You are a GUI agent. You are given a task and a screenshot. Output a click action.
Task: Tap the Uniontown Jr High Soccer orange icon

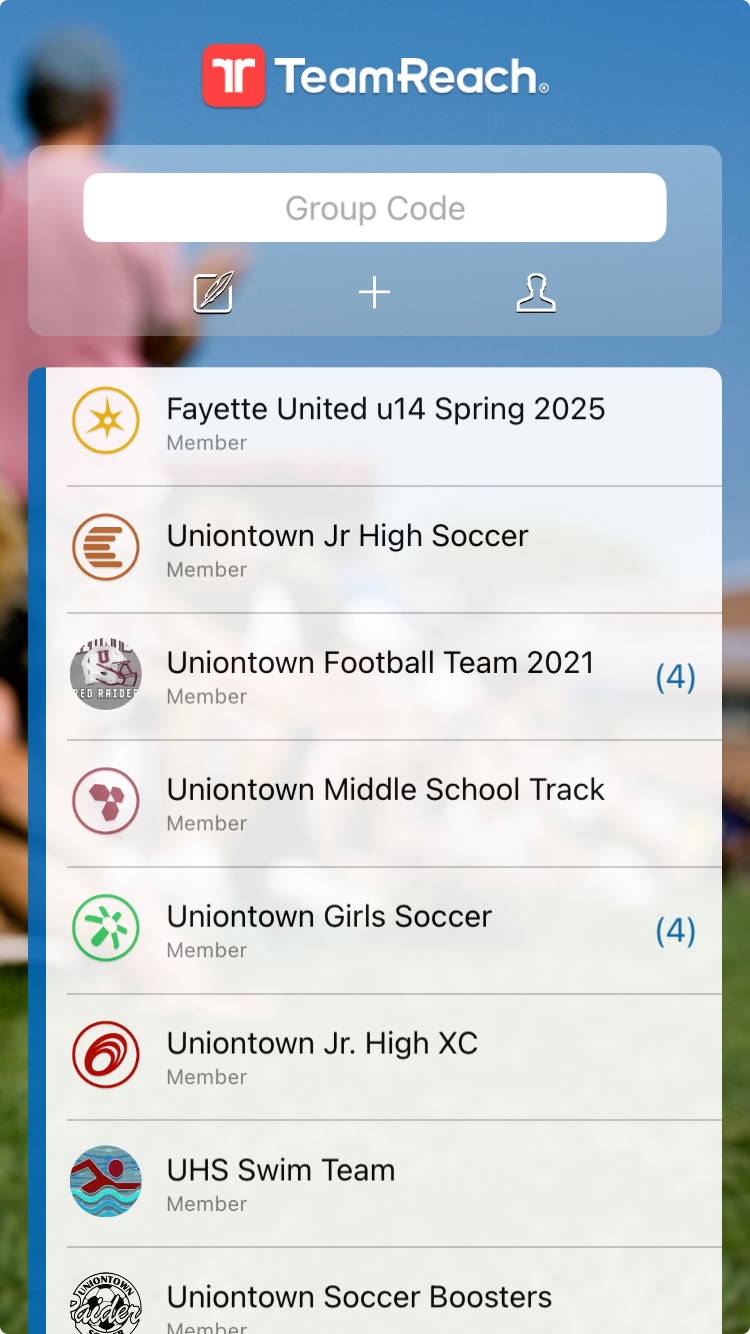(106, 548)
